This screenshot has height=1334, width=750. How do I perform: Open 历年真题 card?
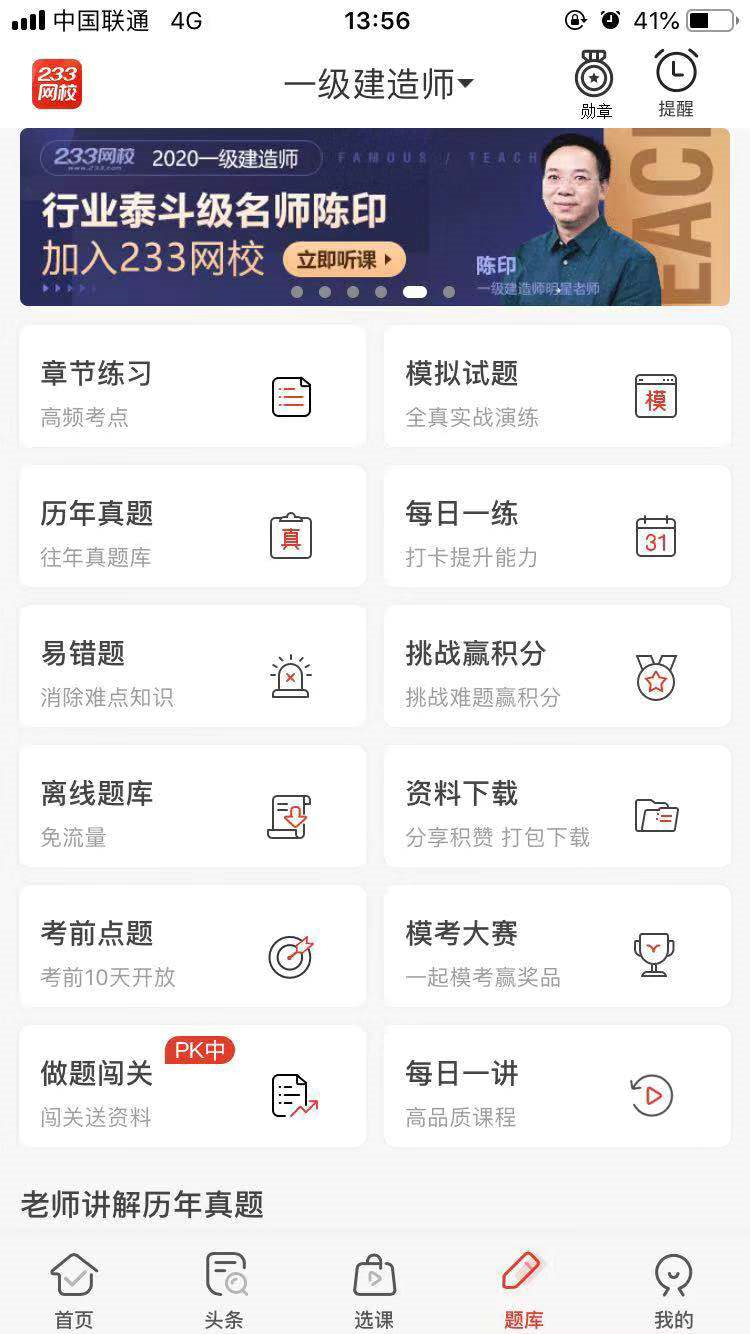pos(192,527)
